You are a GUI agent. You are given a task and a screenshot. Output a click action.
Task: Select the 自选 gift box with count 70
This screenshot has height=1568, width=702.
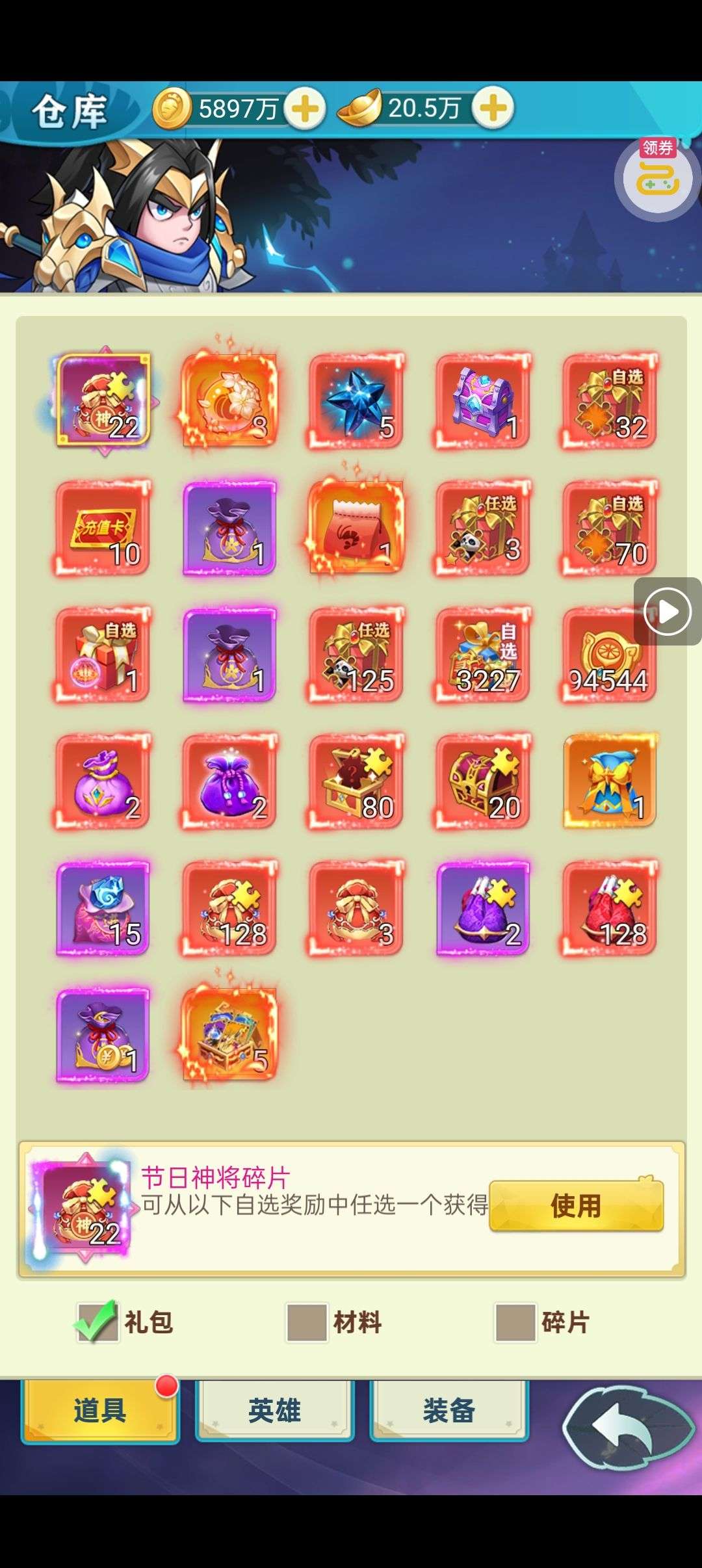608,528
